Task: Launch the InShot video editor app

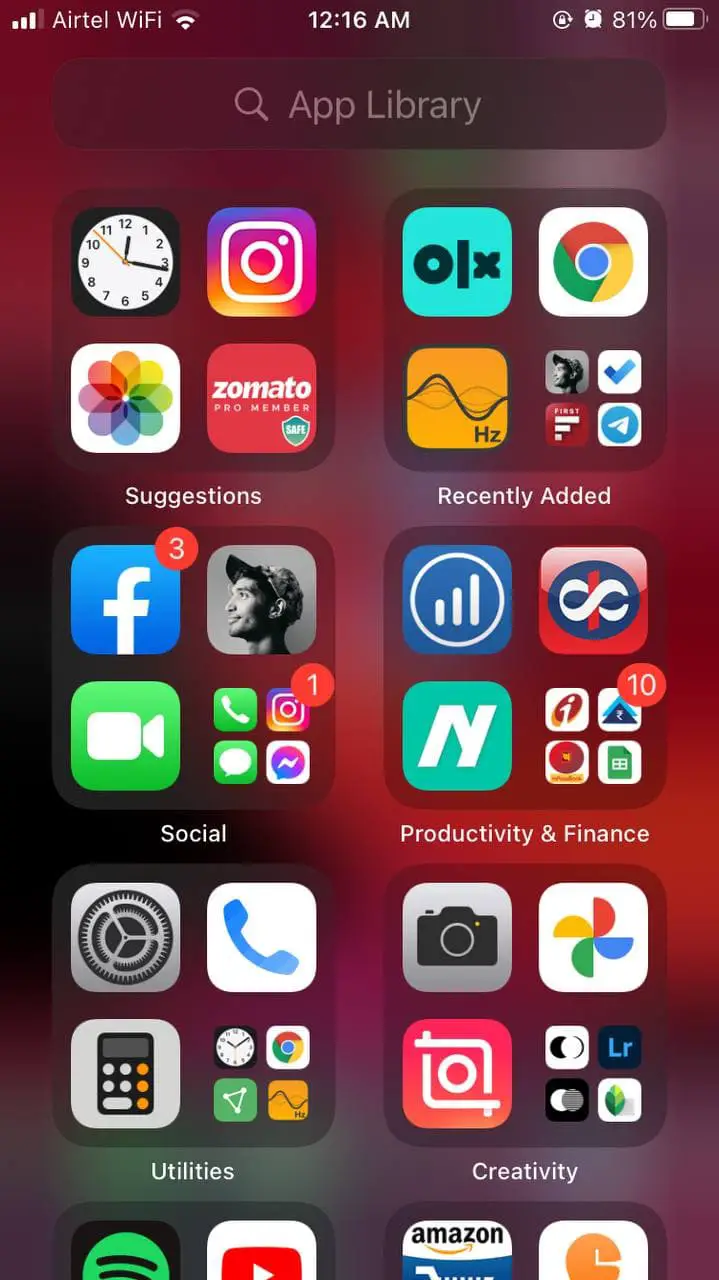Action: [457, 1073]
